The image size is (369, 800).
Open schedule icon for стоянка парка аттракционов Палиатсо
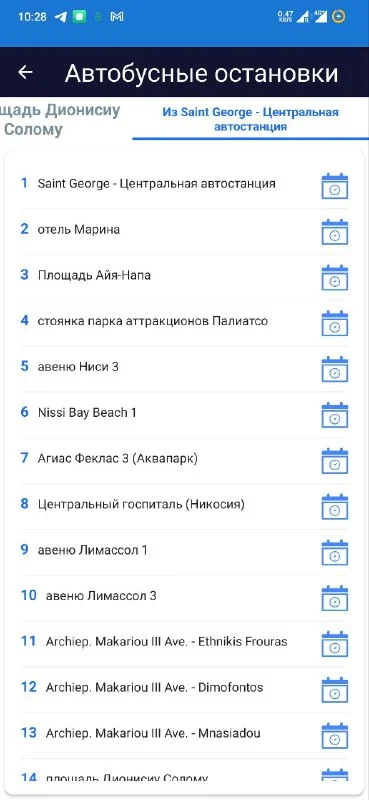(x=335, y=323)
